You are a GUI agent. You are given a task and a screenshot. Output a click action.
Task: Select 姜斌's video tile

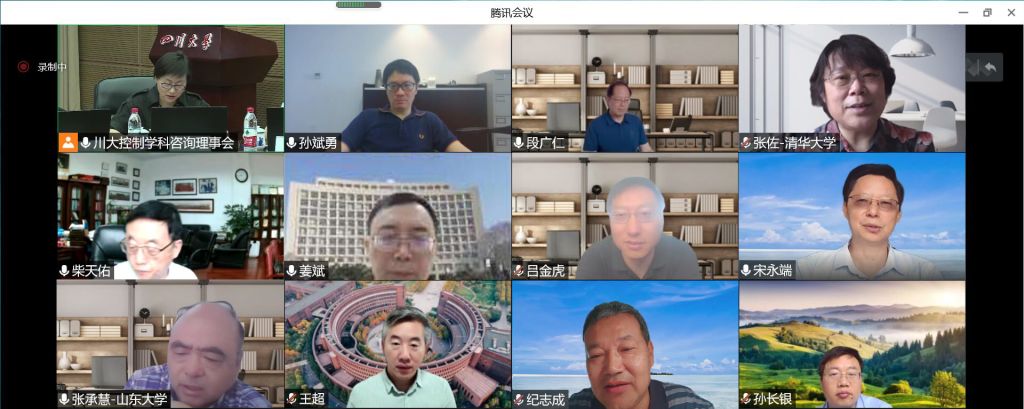coord(397,216)
